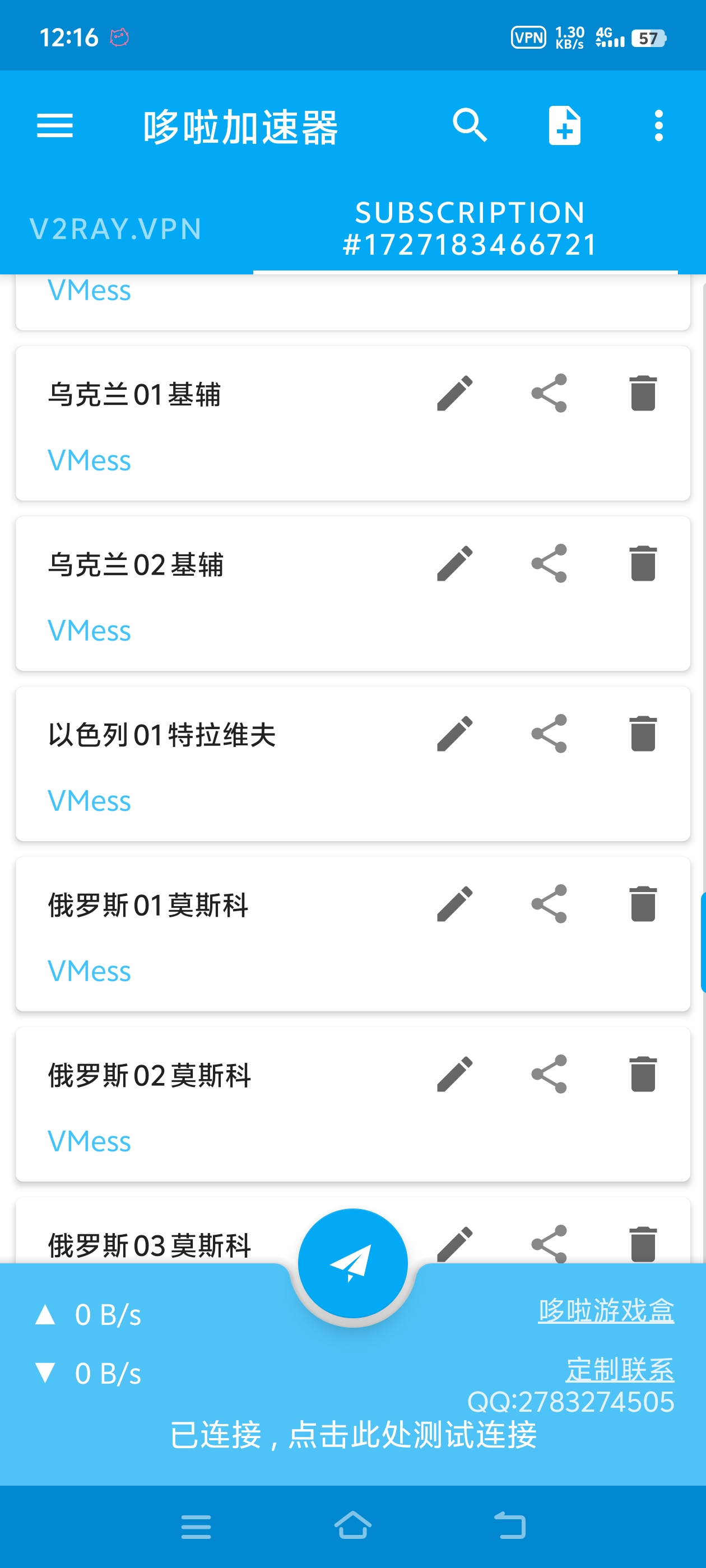Tap the add config file icon

(x=565, y=126)
